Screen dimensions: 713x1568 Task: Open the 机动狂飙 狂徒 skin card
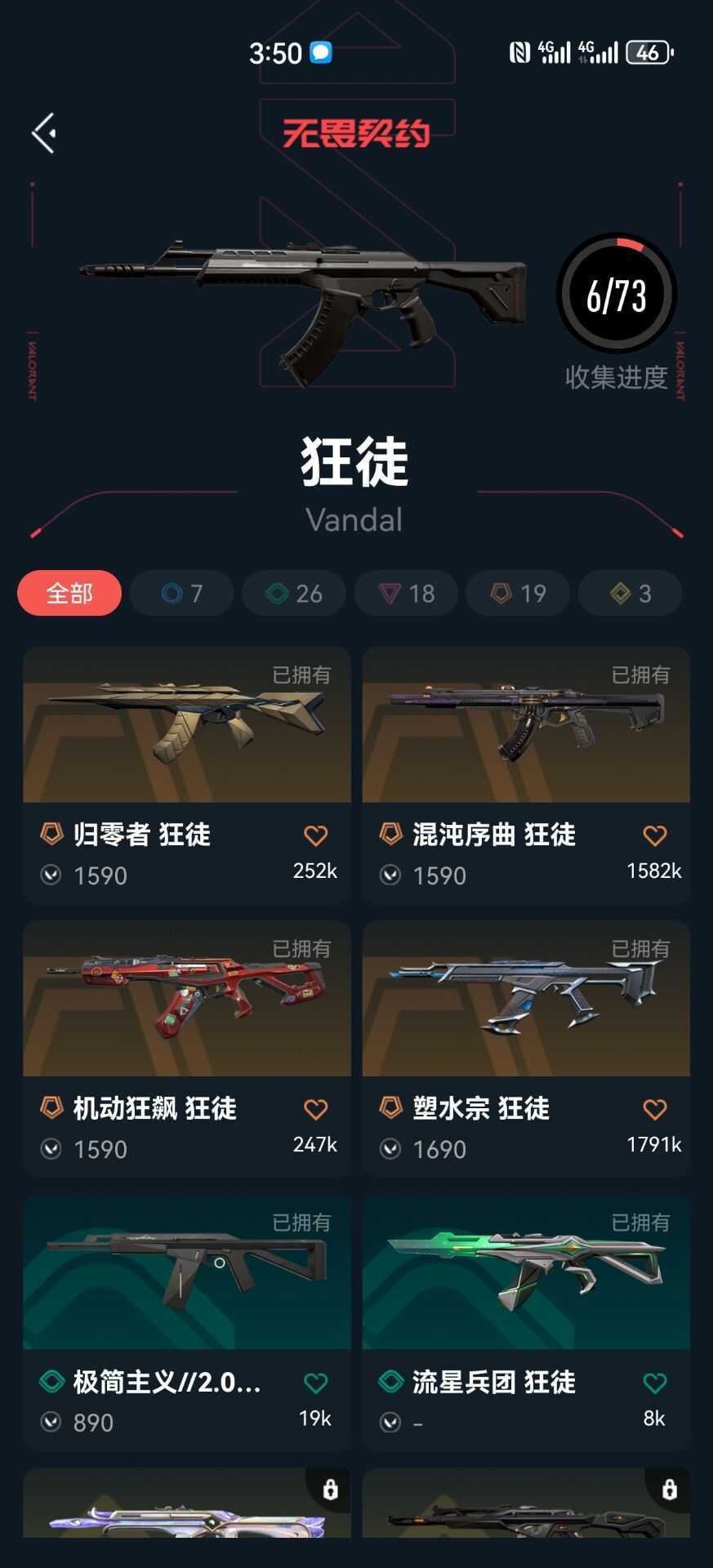pyautogui.click(x=186, y=999)
